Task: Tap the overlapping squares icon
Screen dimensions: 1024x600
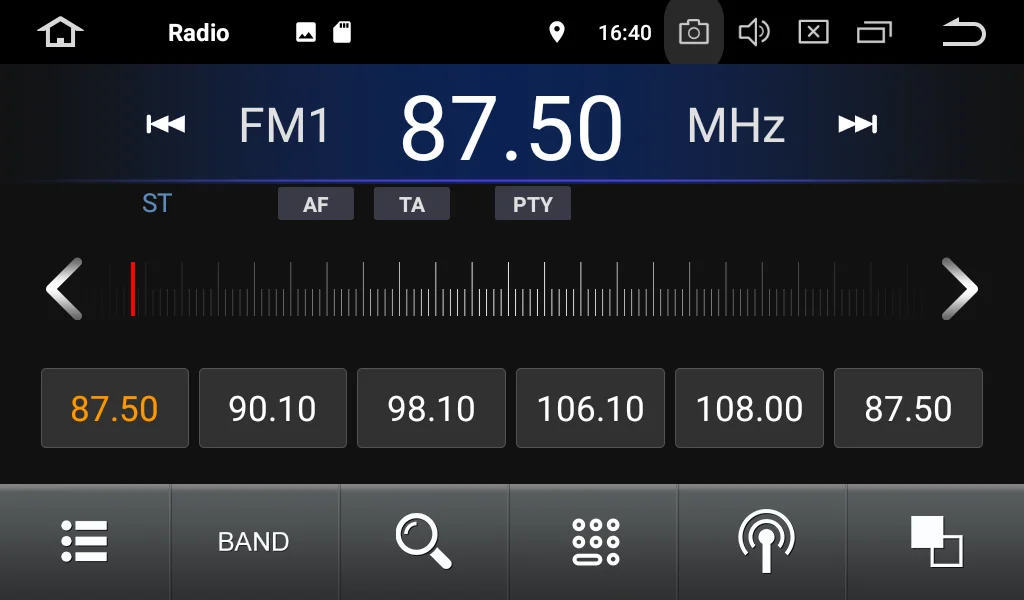Action: tap(936, 541)
